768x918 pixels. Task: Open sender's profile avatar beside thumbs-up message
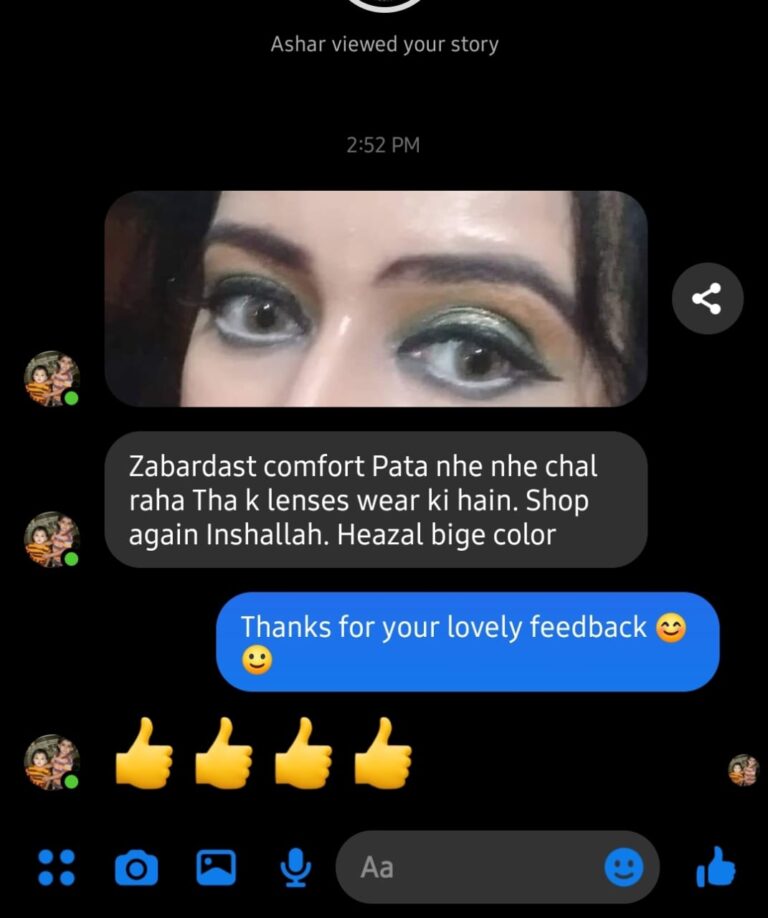(52, 763)
